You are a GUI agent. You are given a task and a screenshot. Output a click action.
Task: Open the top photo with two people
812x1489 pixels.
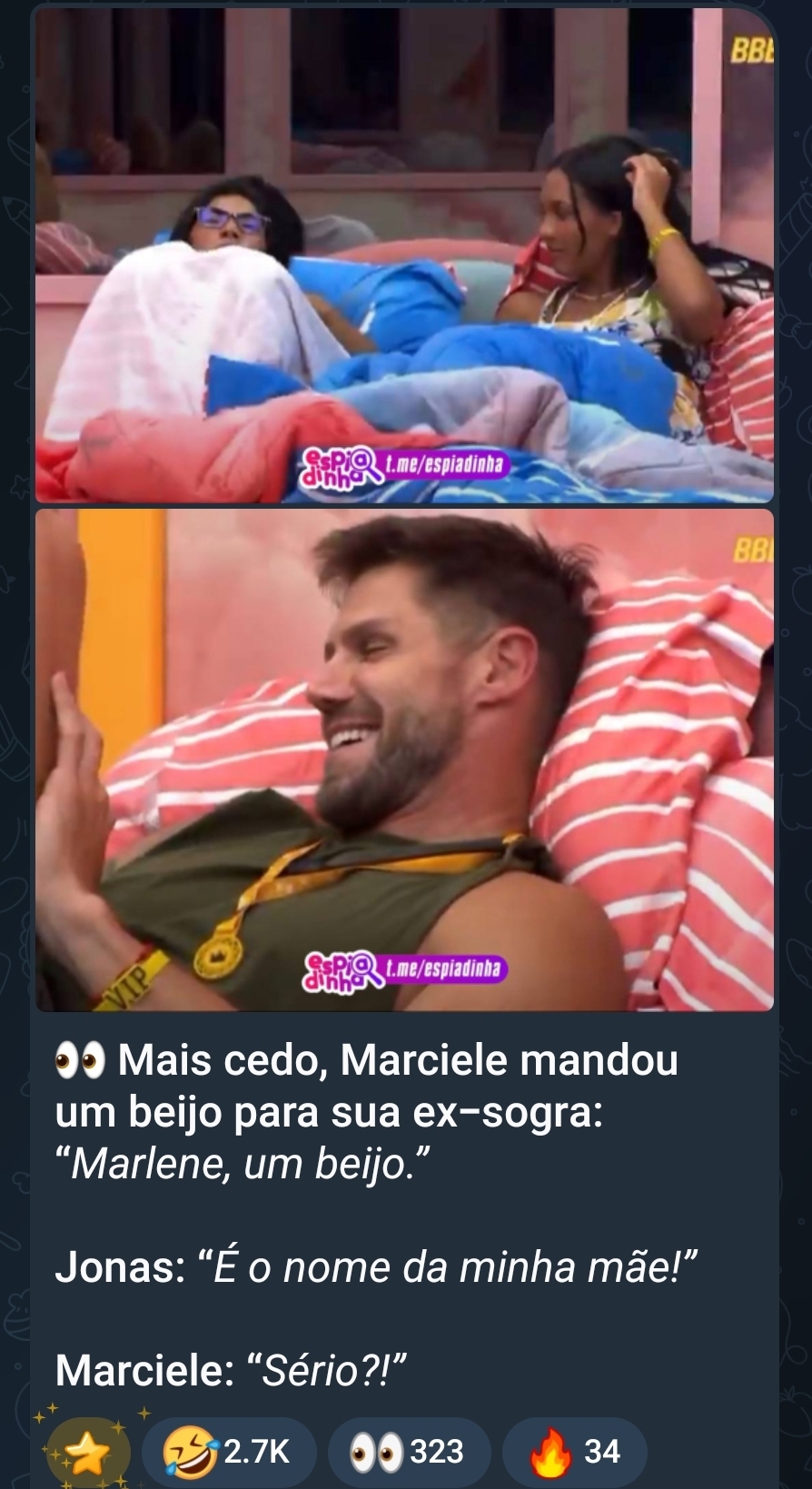click(404, 254)
